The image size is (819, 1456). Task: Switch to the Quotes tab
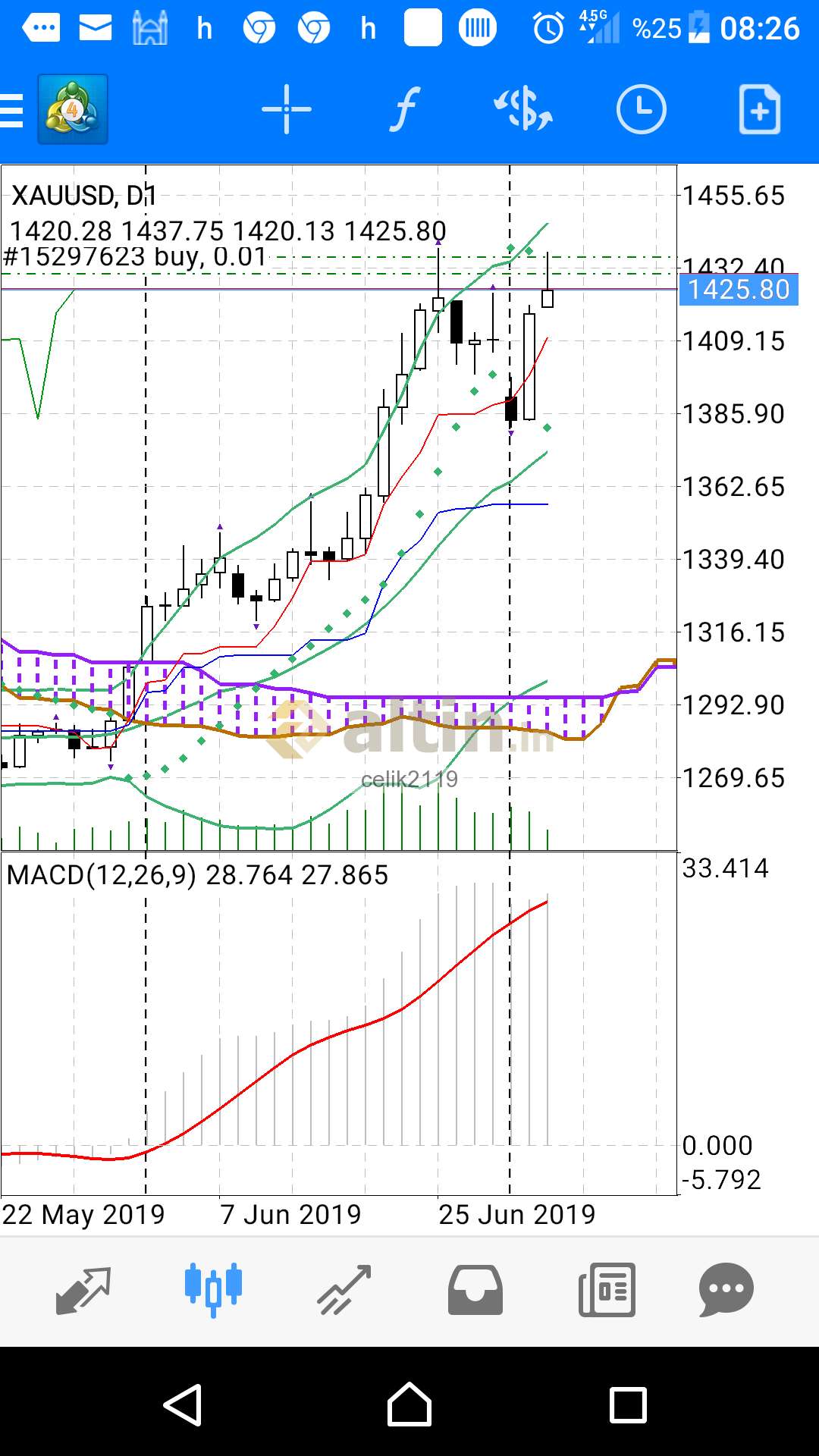[83, 1290]
